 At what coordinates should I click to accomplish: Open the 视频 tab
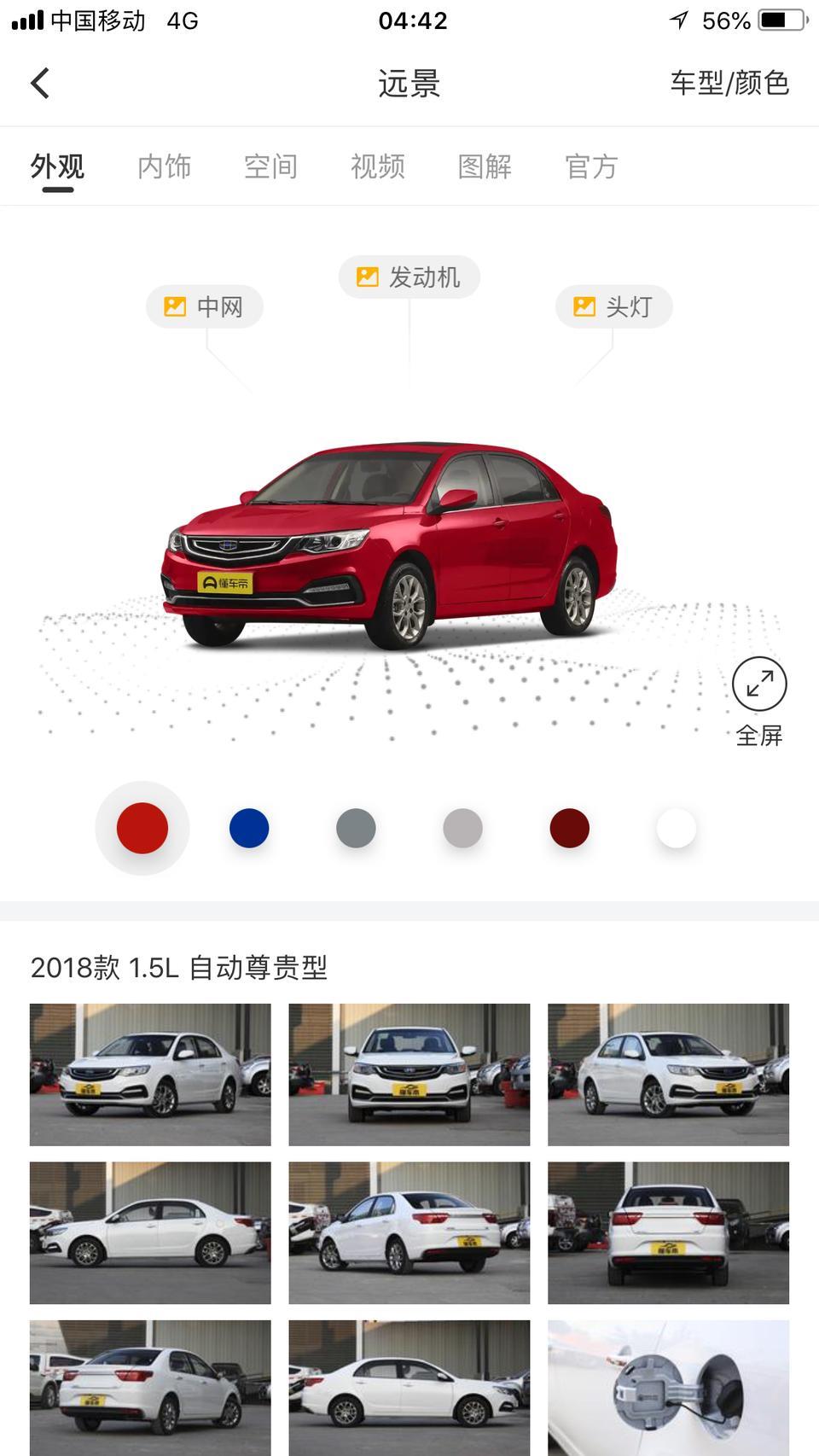(377, 166)
